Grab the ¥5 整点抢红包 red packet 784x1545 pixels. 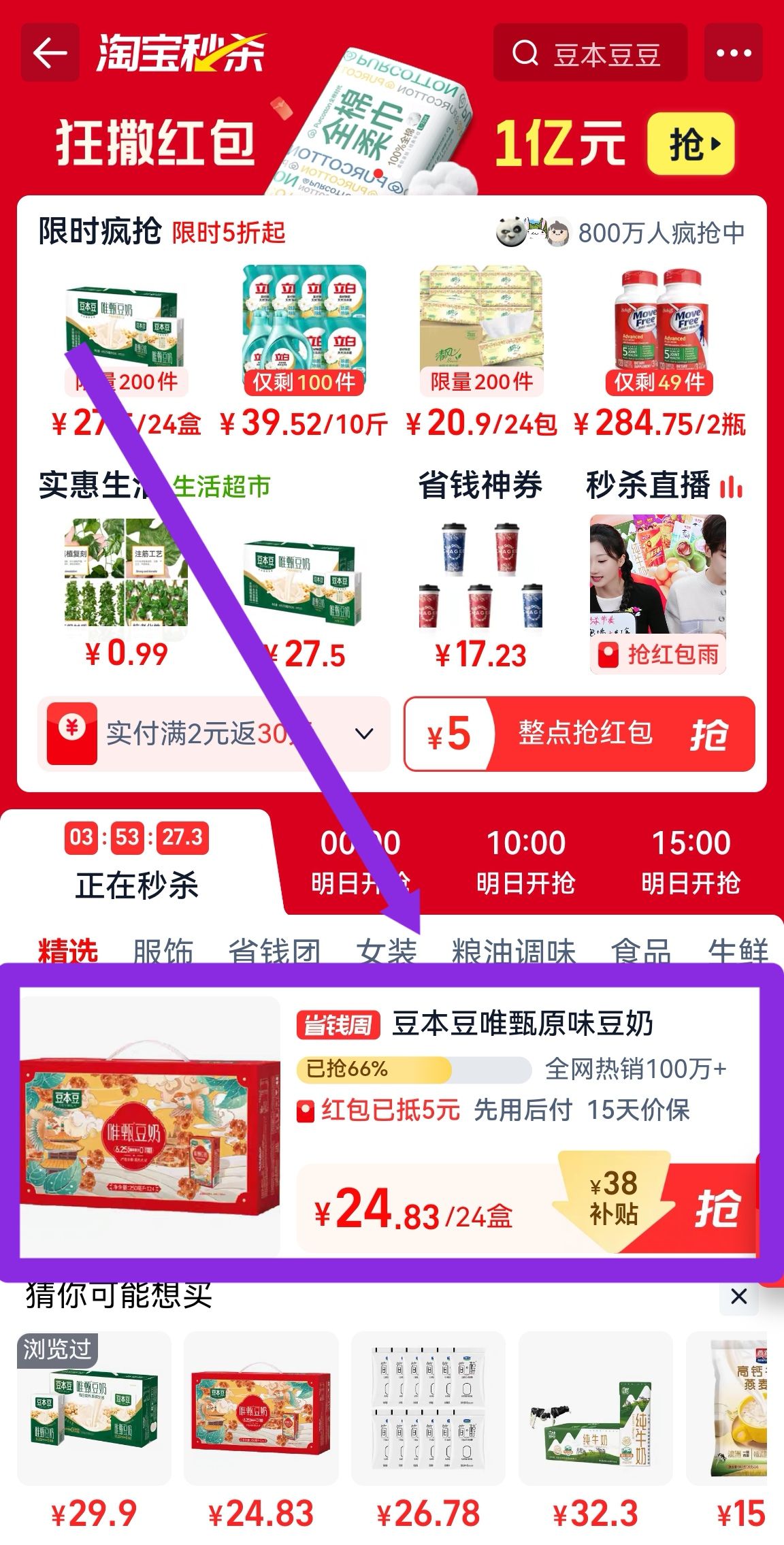click(579, 734)
